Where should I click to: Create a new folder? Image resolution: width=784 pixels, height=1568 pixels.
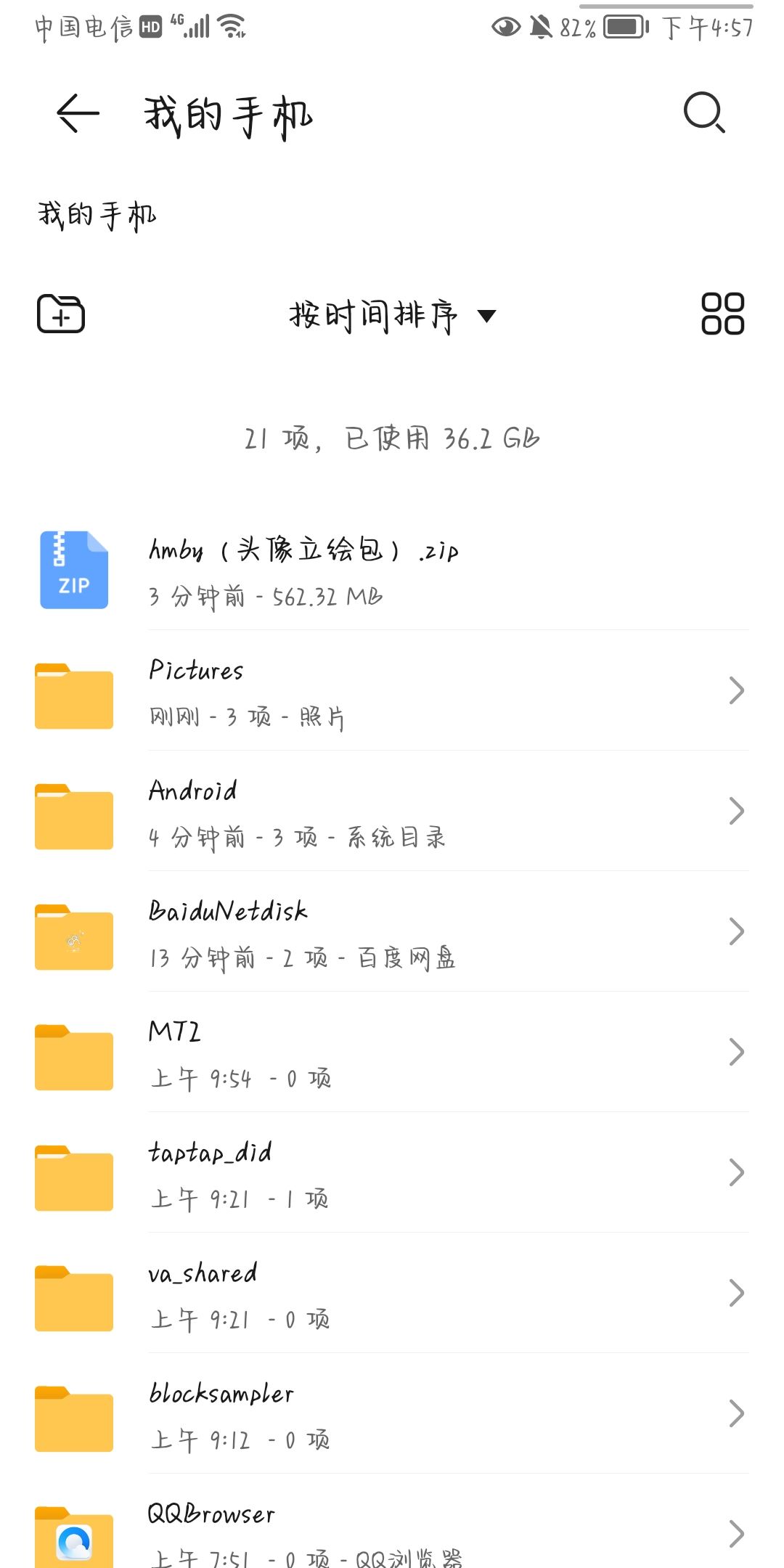(61, 314)
